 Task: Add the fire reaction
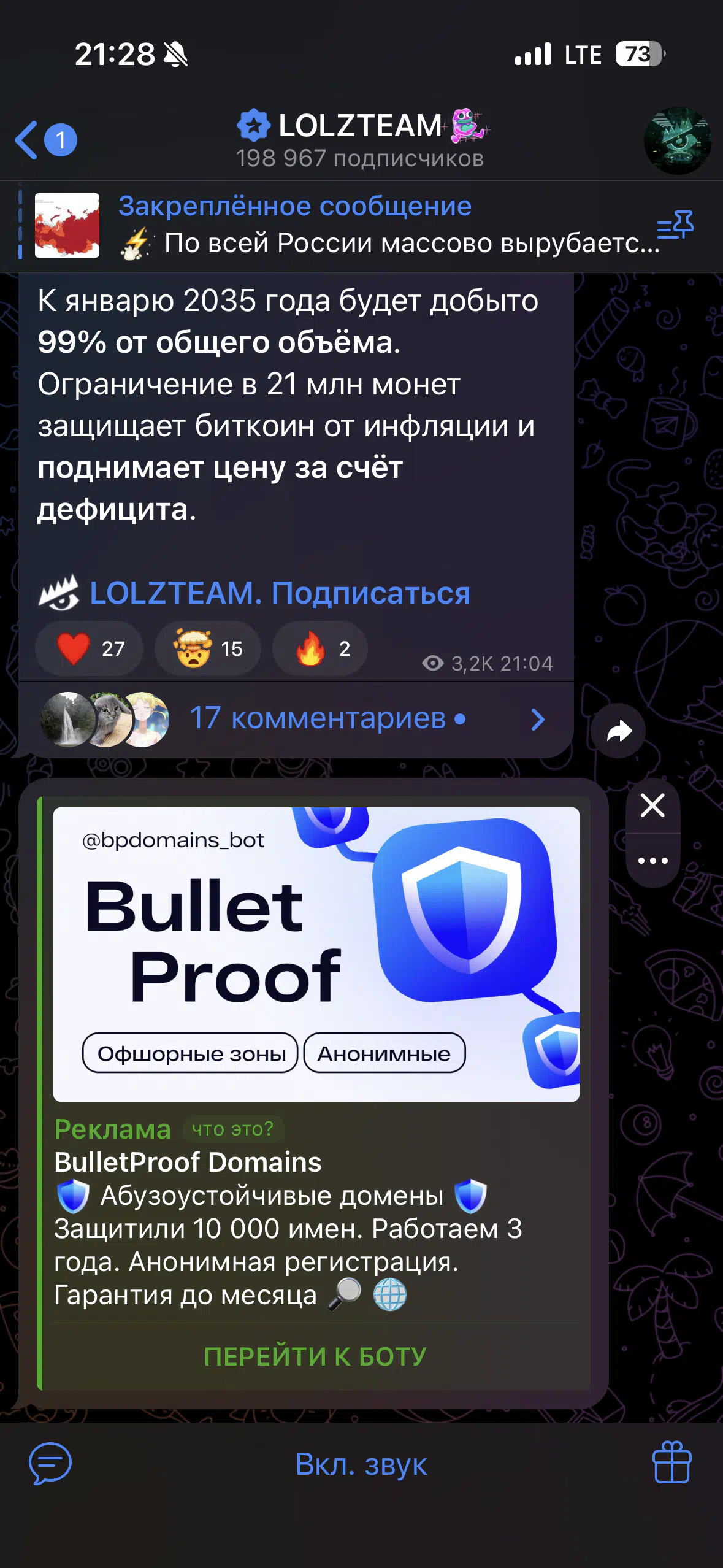pyautogui.click(x=320, y=648)
